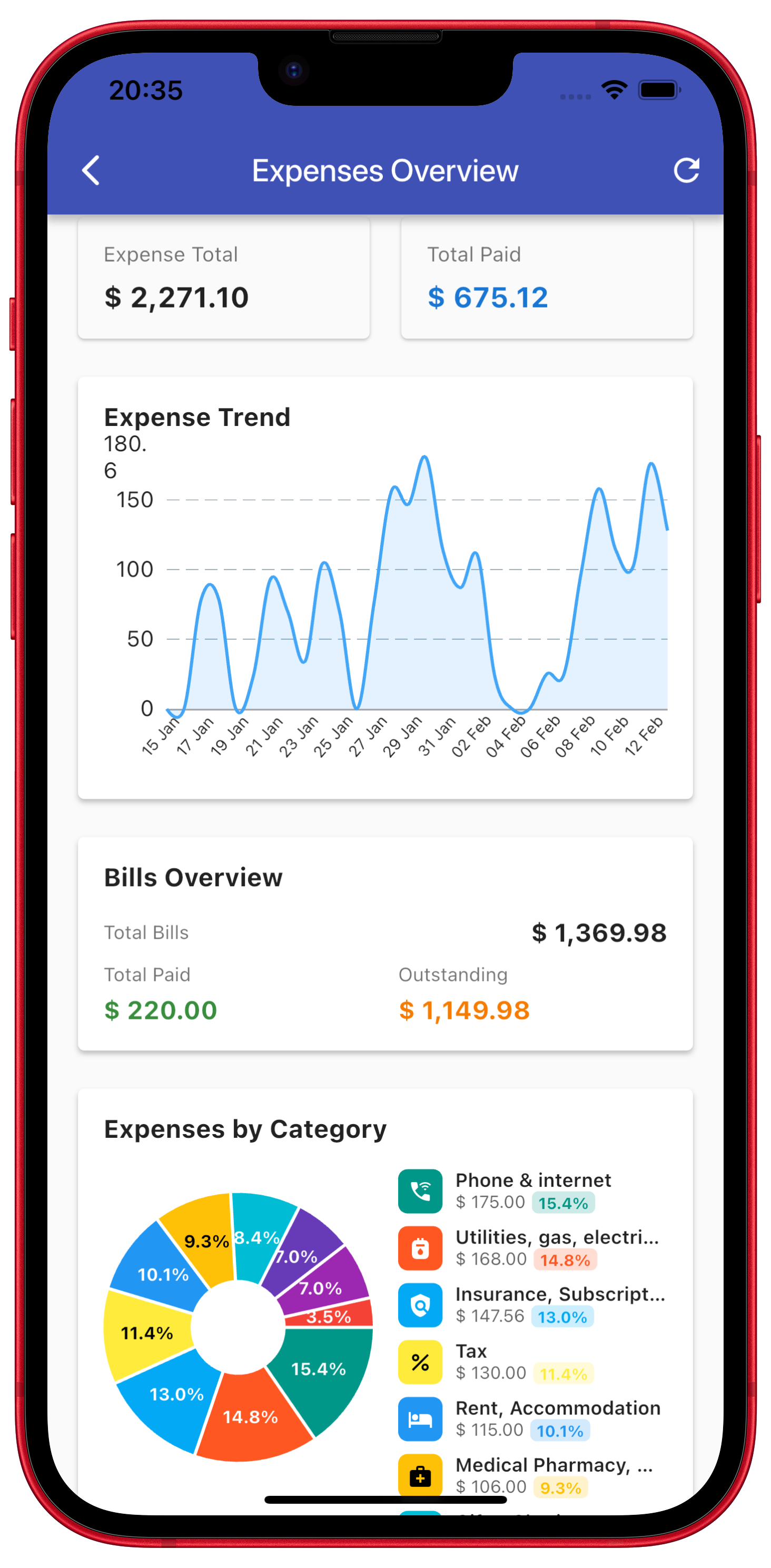Refresh the Expenses Overview data
Screen dimensions: 771x1568
(686, 171)
